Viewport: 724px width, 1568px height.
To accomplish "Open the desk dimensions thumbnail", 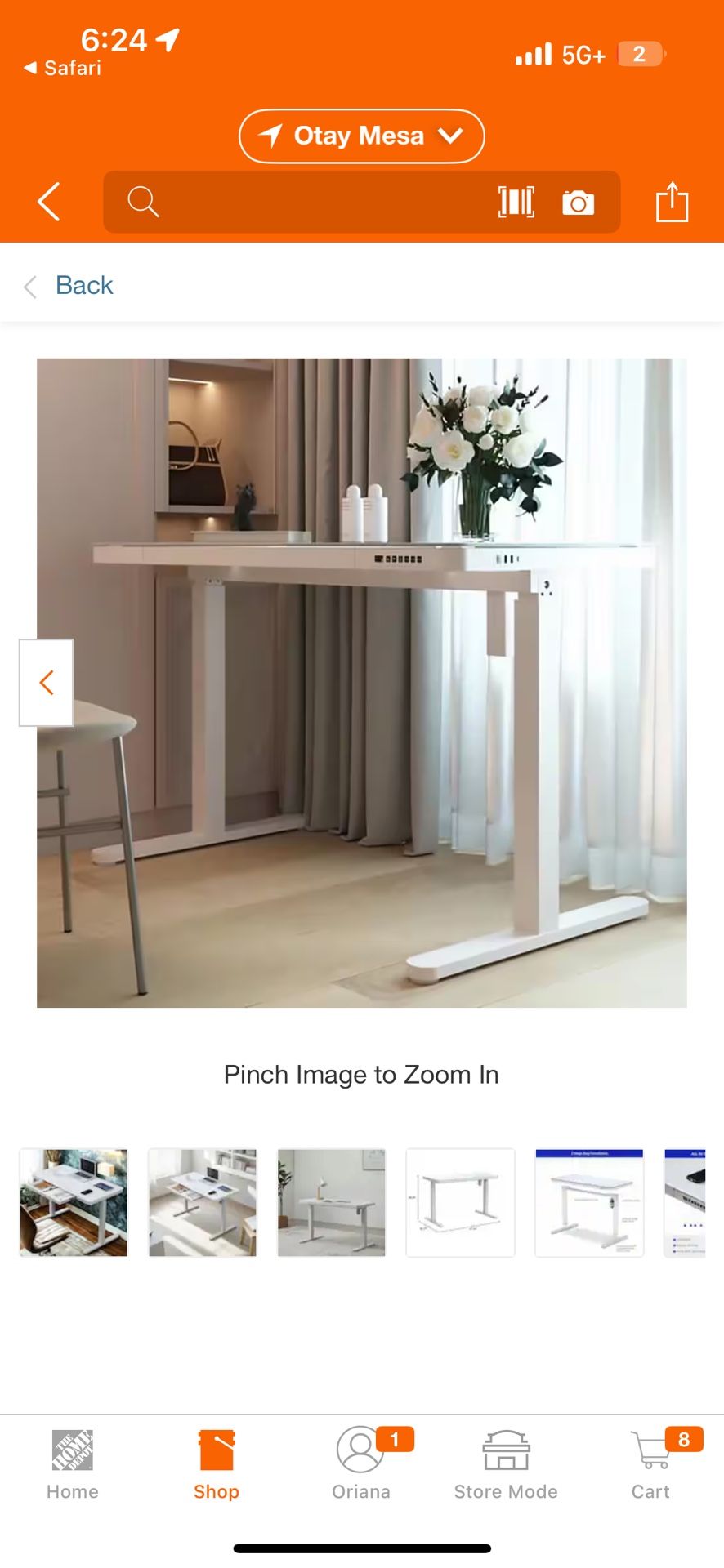I will [460, 1202].
